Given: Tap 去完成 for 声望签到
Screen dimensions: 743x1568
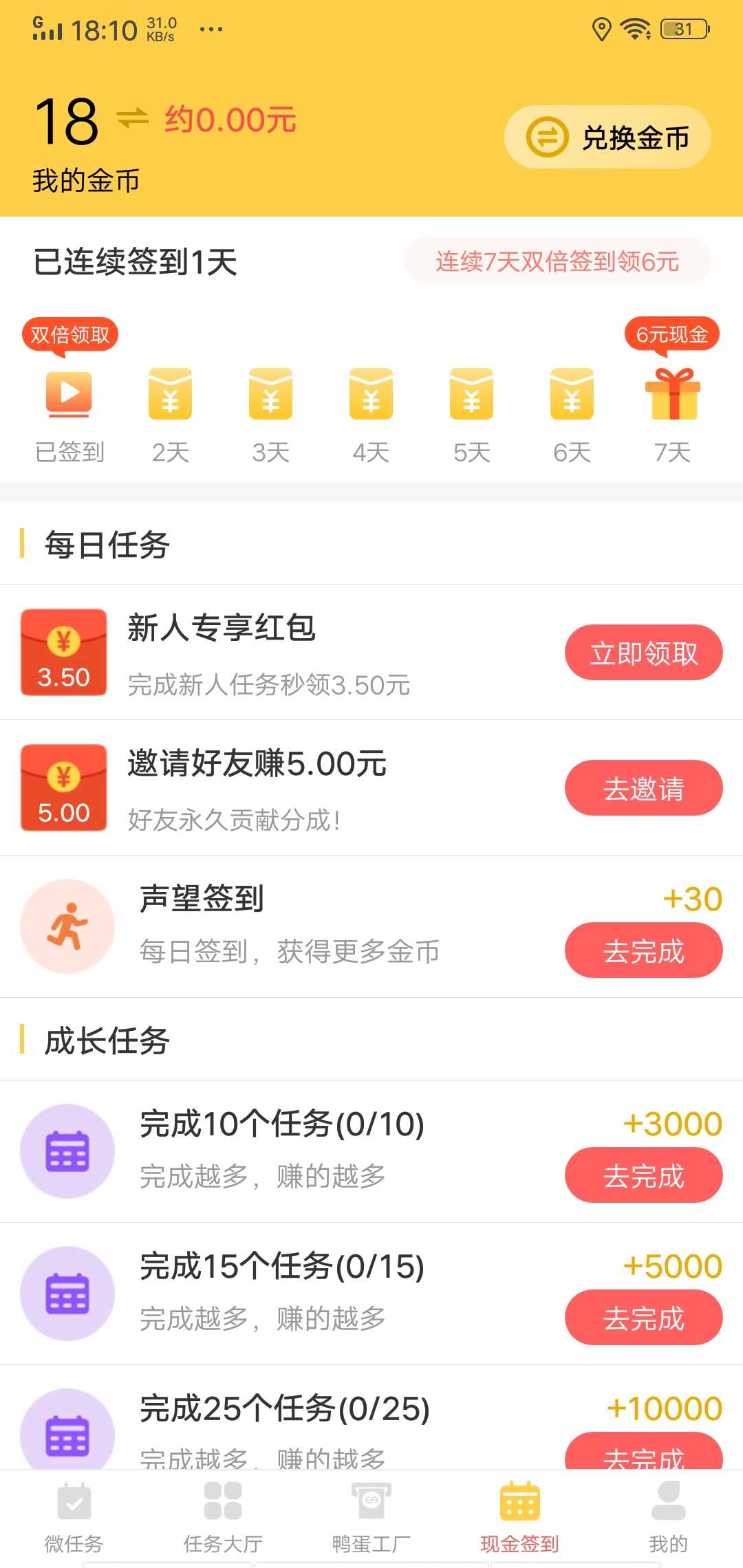Looking at the screenshot, I should [643, 951].
